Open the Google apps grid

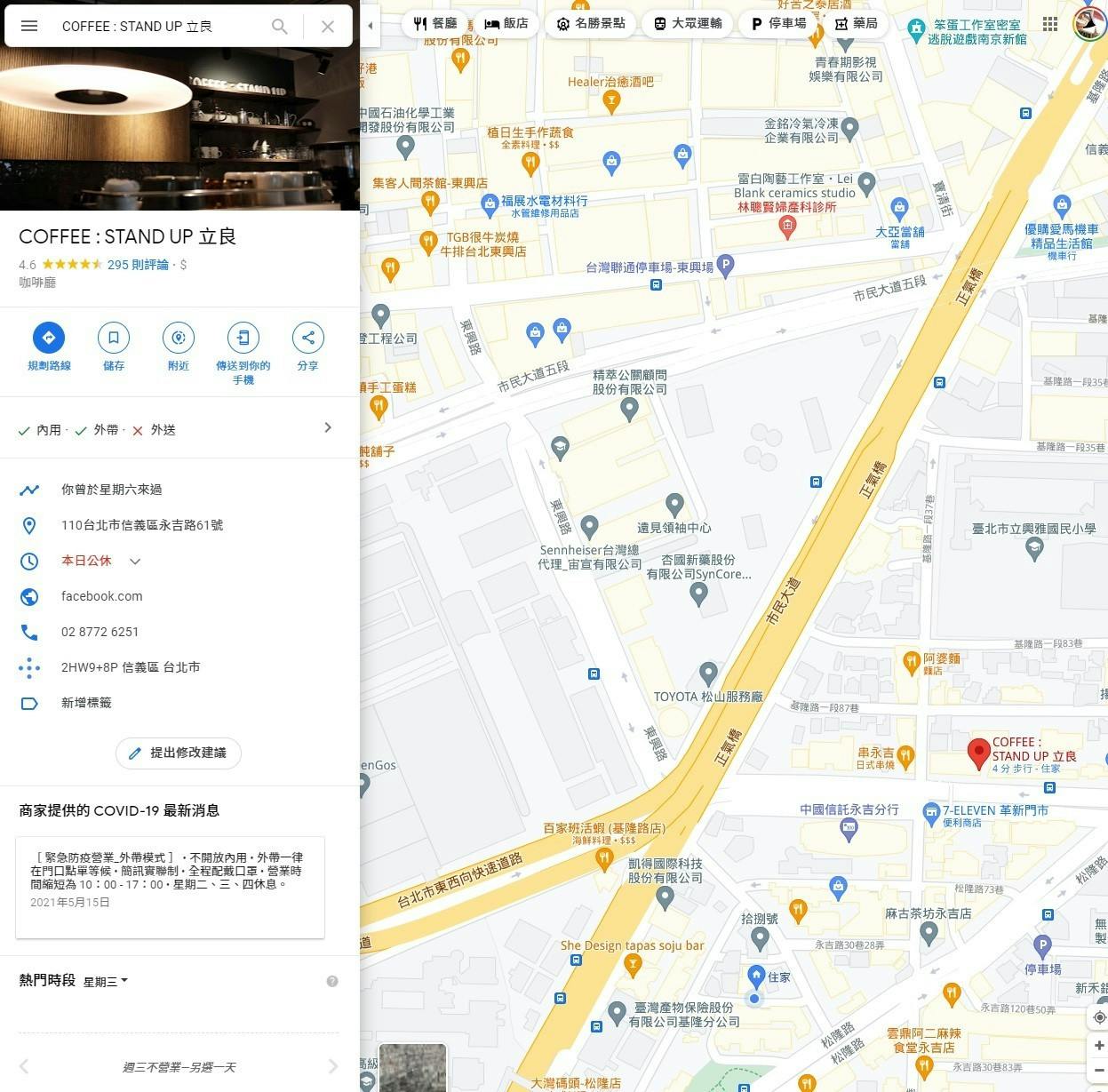click(x=1050, y=24)
